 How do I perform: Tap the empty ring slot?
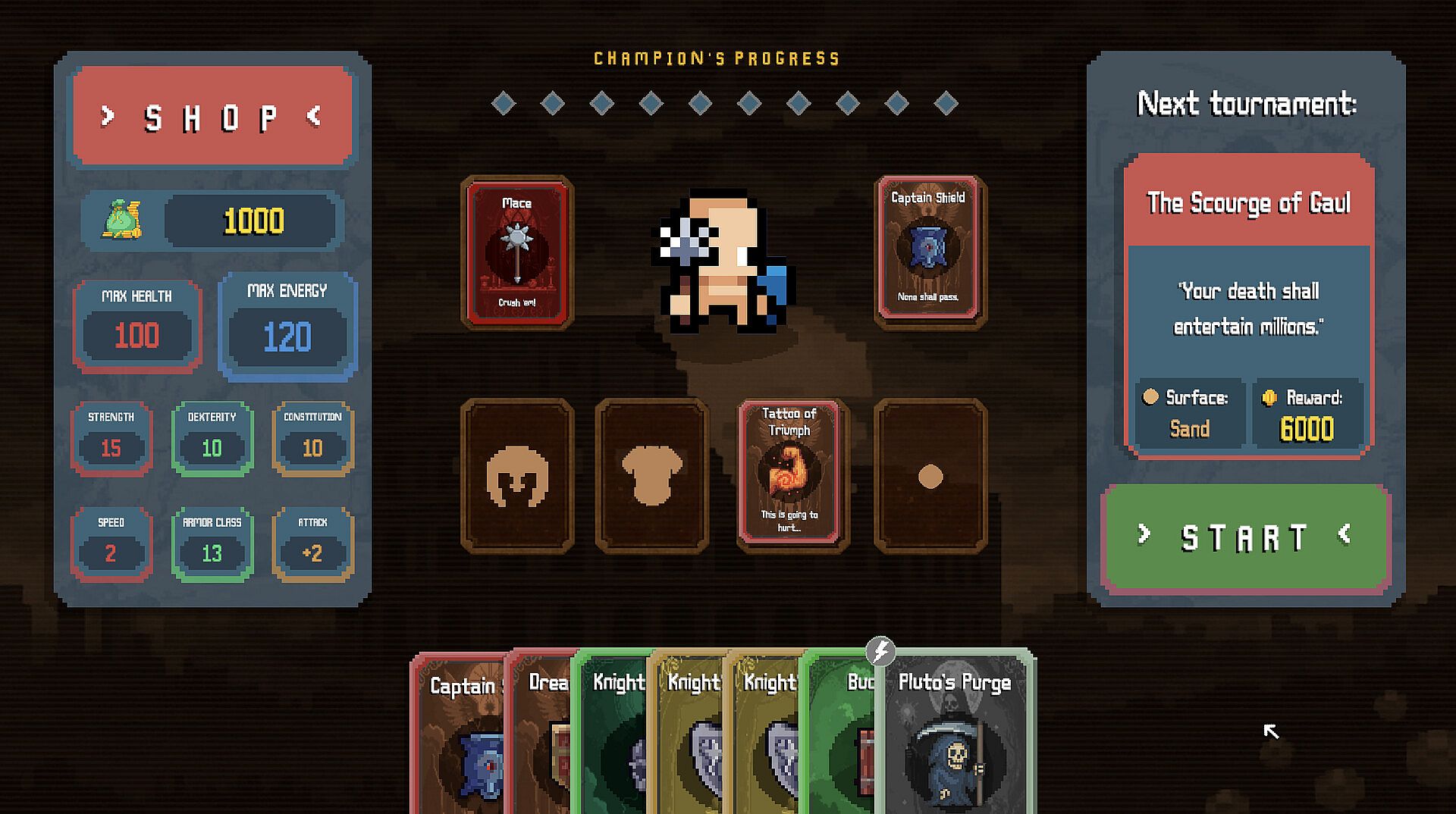click(930, 476)
